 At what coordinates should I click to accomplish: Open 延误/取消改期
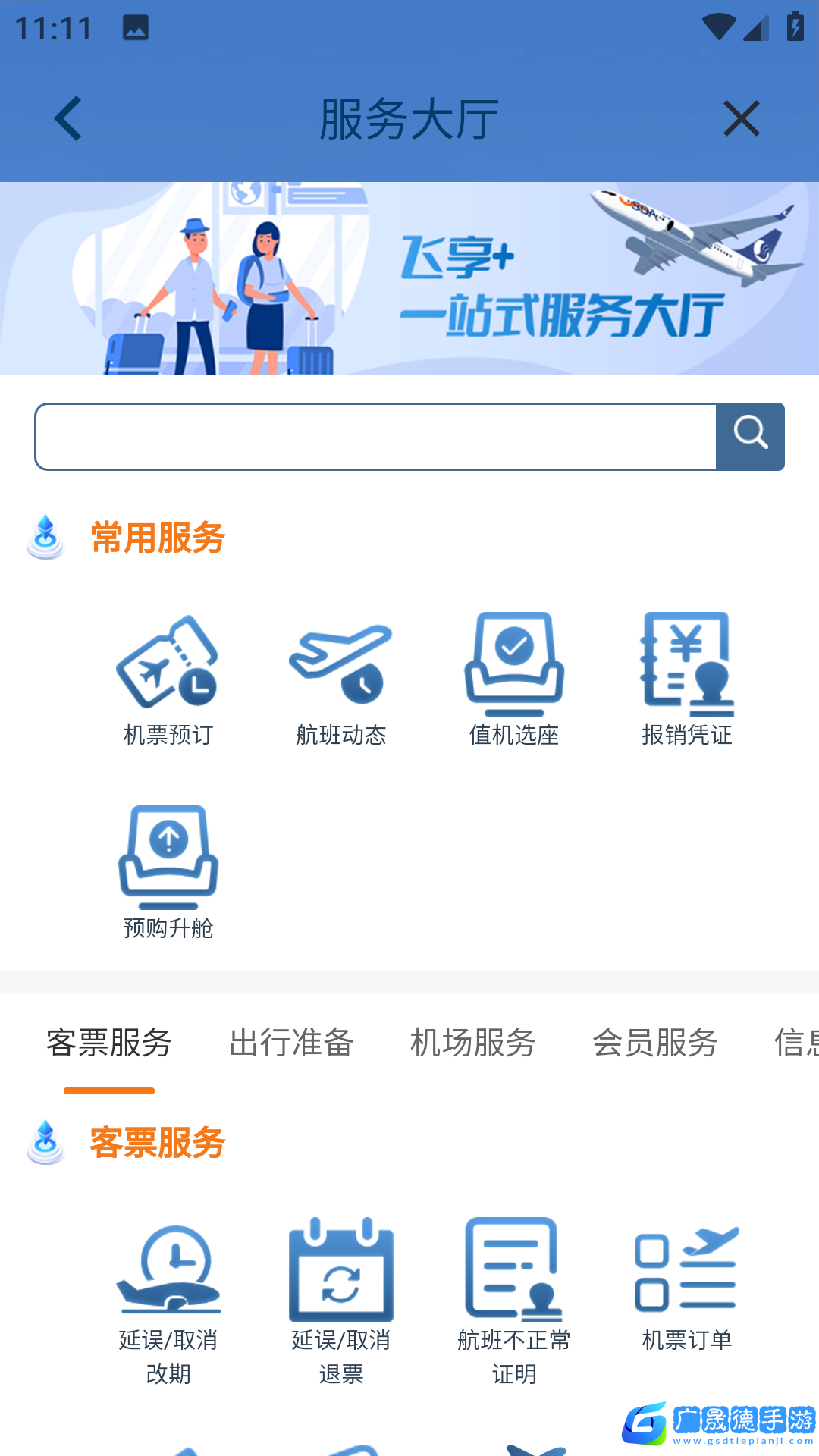click(x=168, y=1301)
